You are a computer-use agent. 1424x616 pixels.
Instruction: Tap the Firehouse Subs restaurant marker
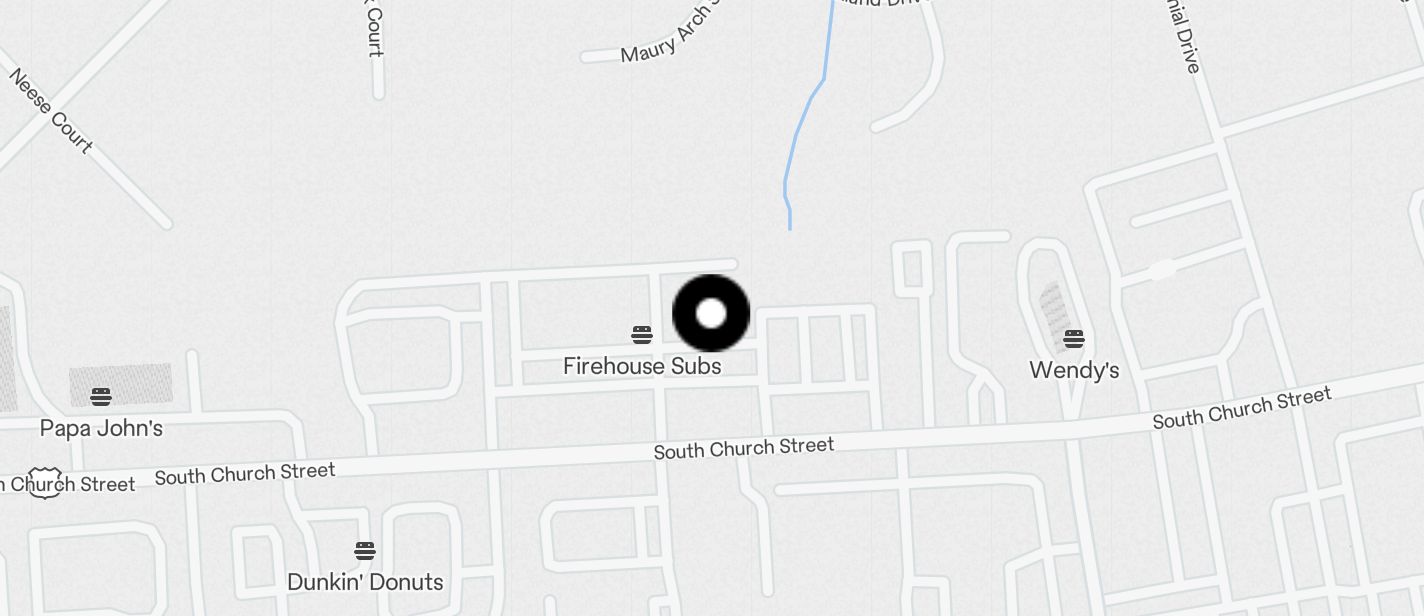pyautogui.click(x=642, y=334)
